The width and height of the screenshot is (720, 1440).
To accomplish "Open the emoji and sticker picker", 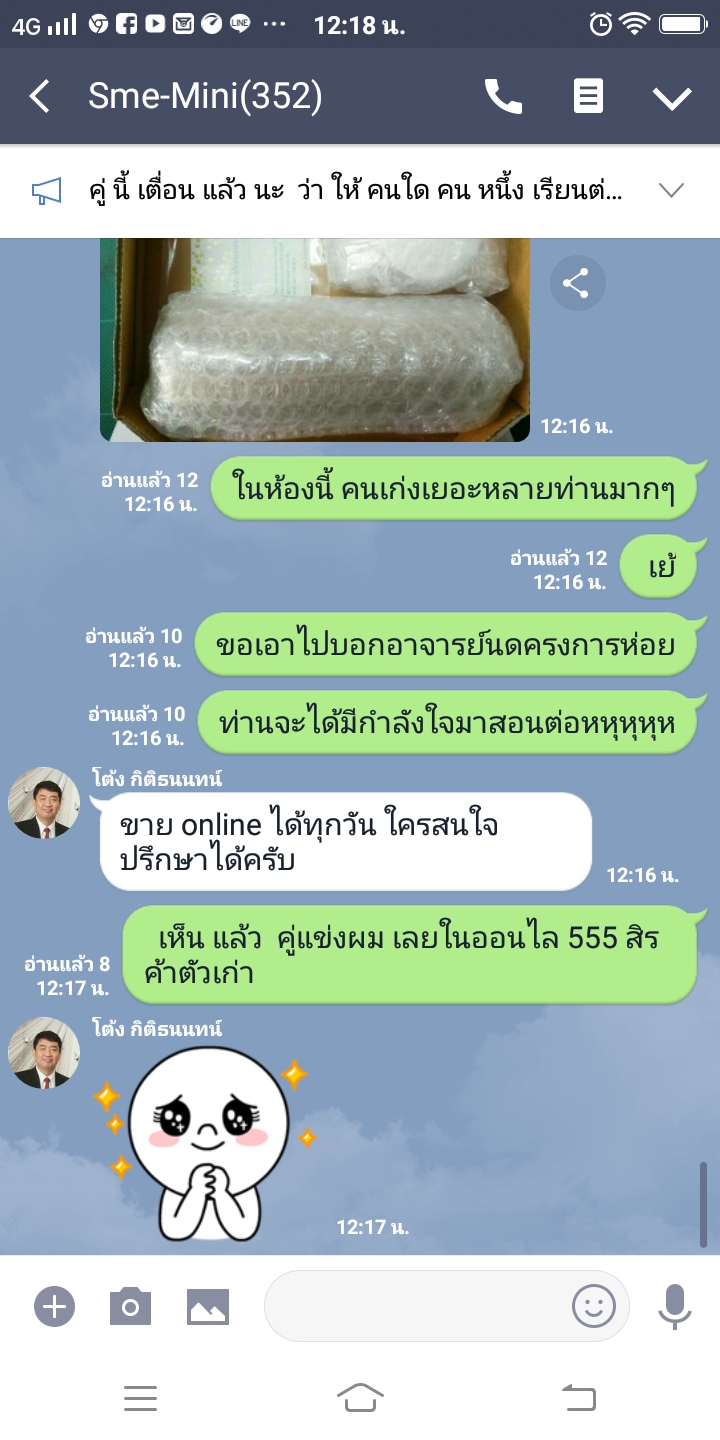I will pyautogui.click(x=593, y=1306).
